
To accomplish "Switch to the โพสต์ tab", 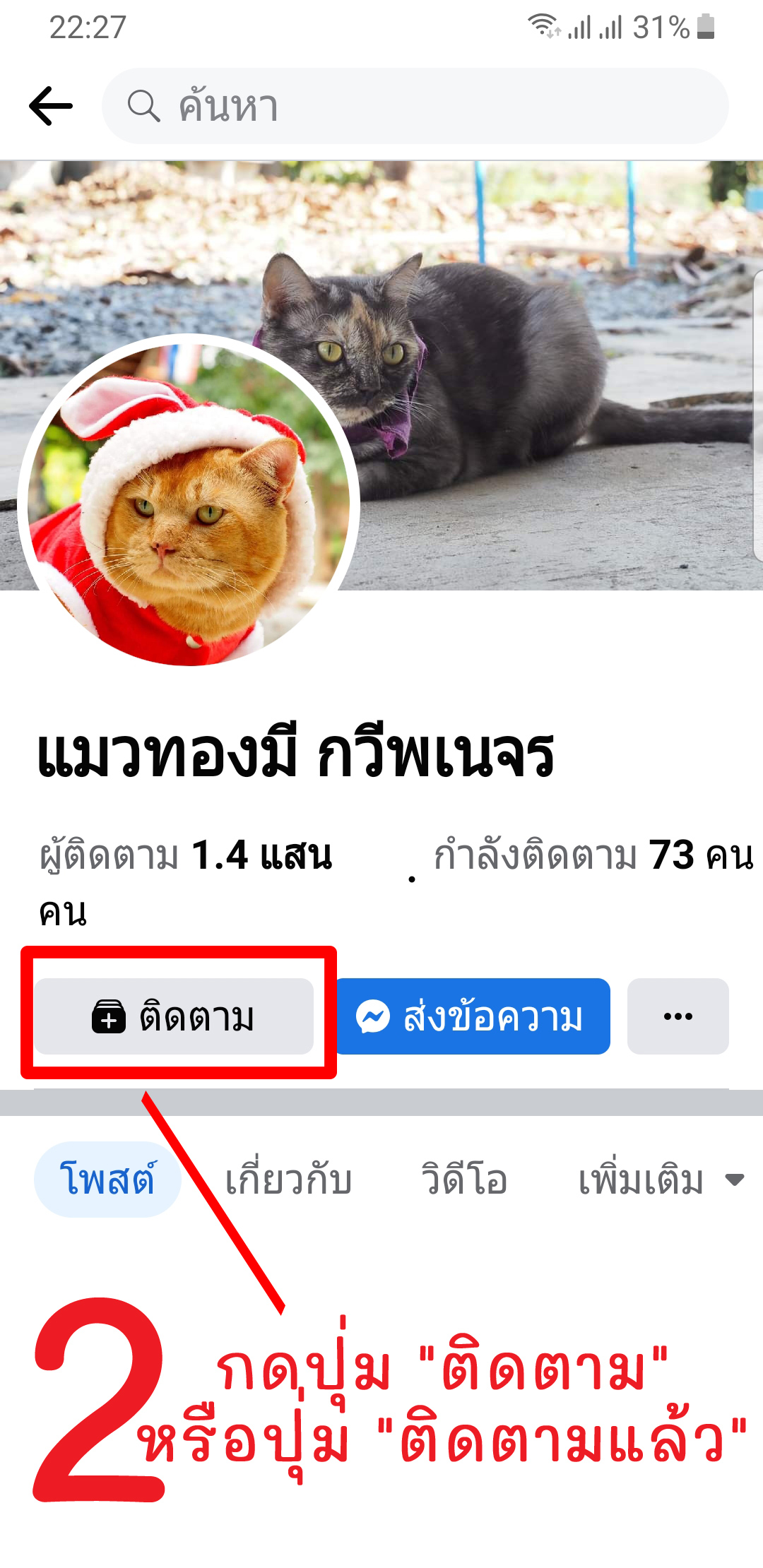I will 107,1179.
